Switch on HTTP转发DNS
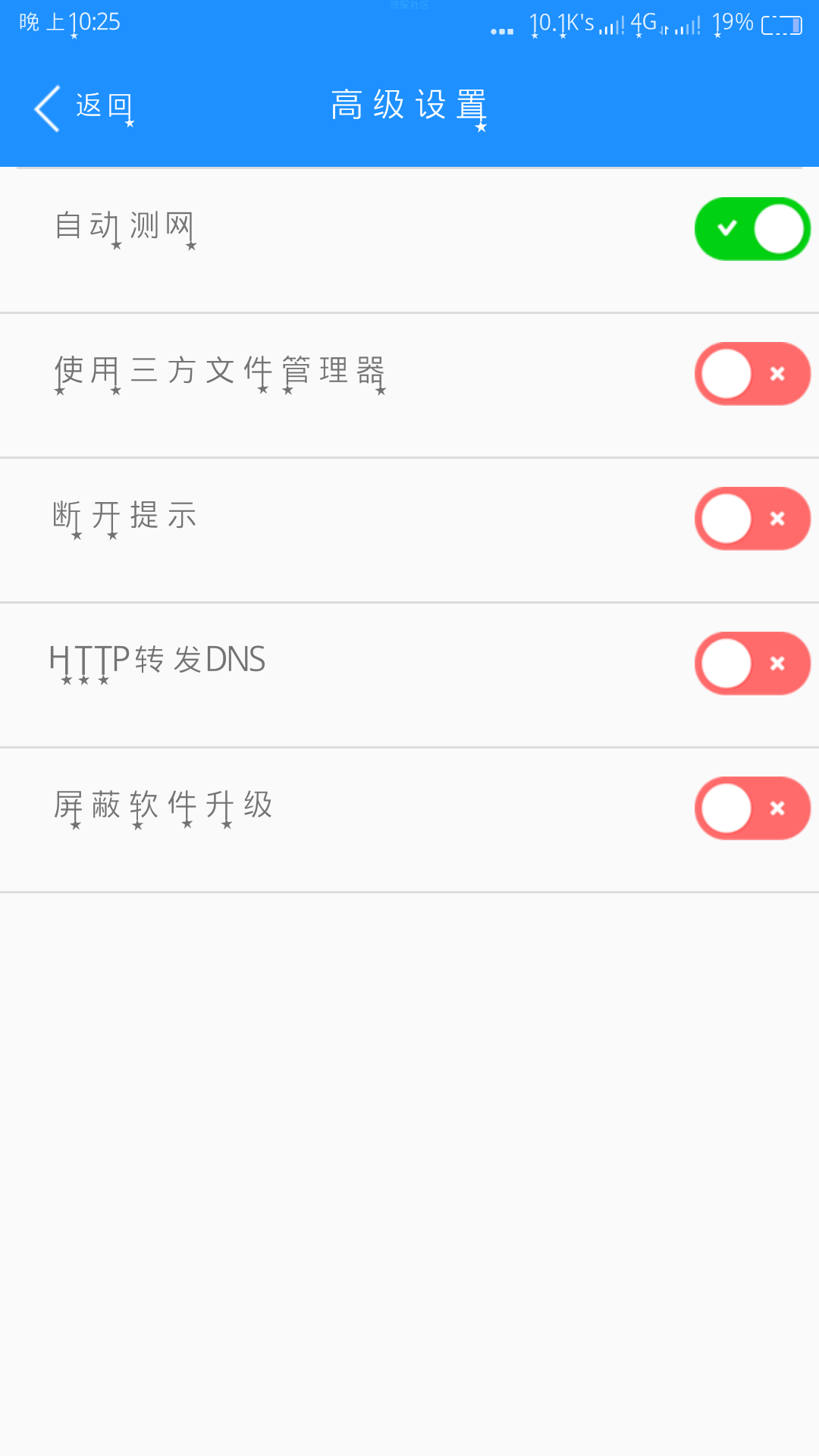The height and width of the screenshot is (1456, 819). 752,664
